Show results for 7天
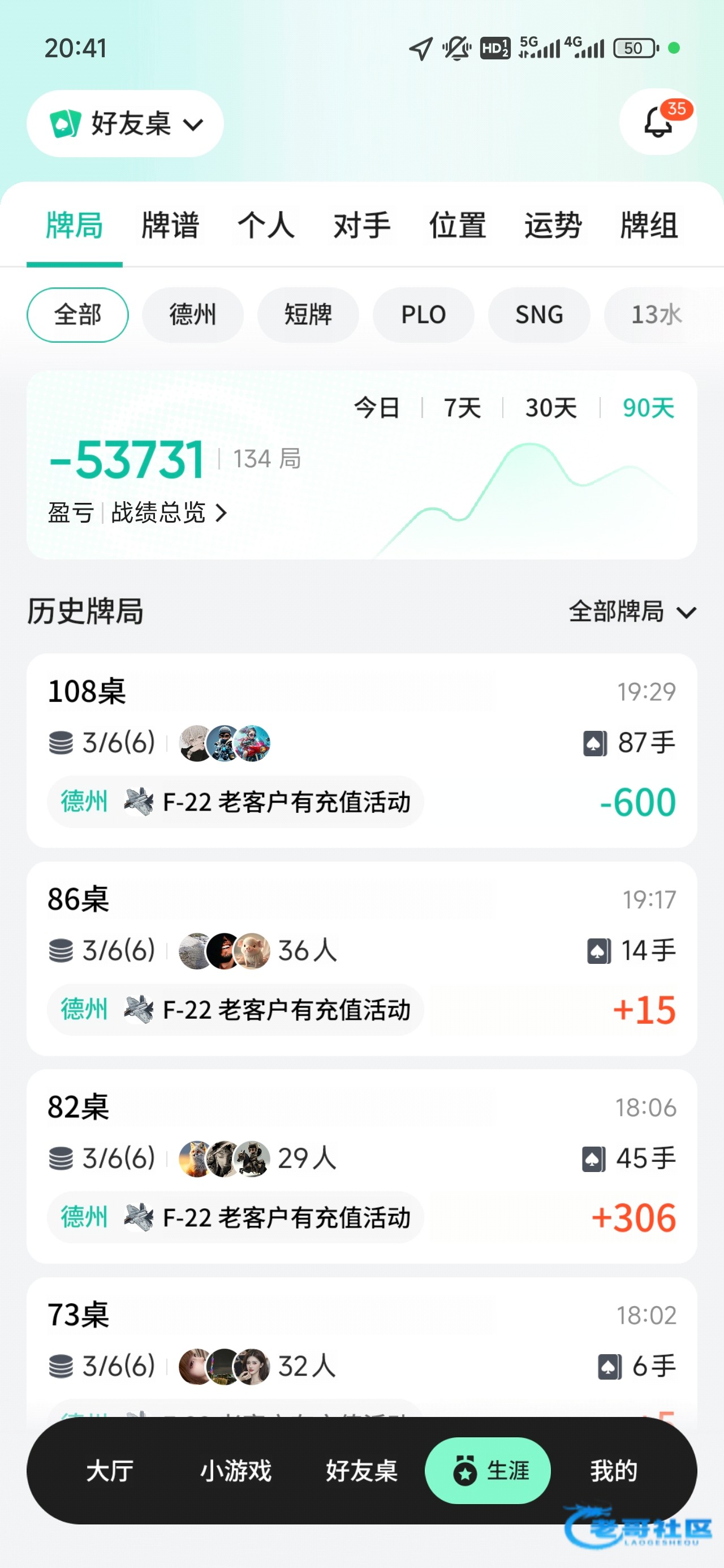 coord(462,408)
